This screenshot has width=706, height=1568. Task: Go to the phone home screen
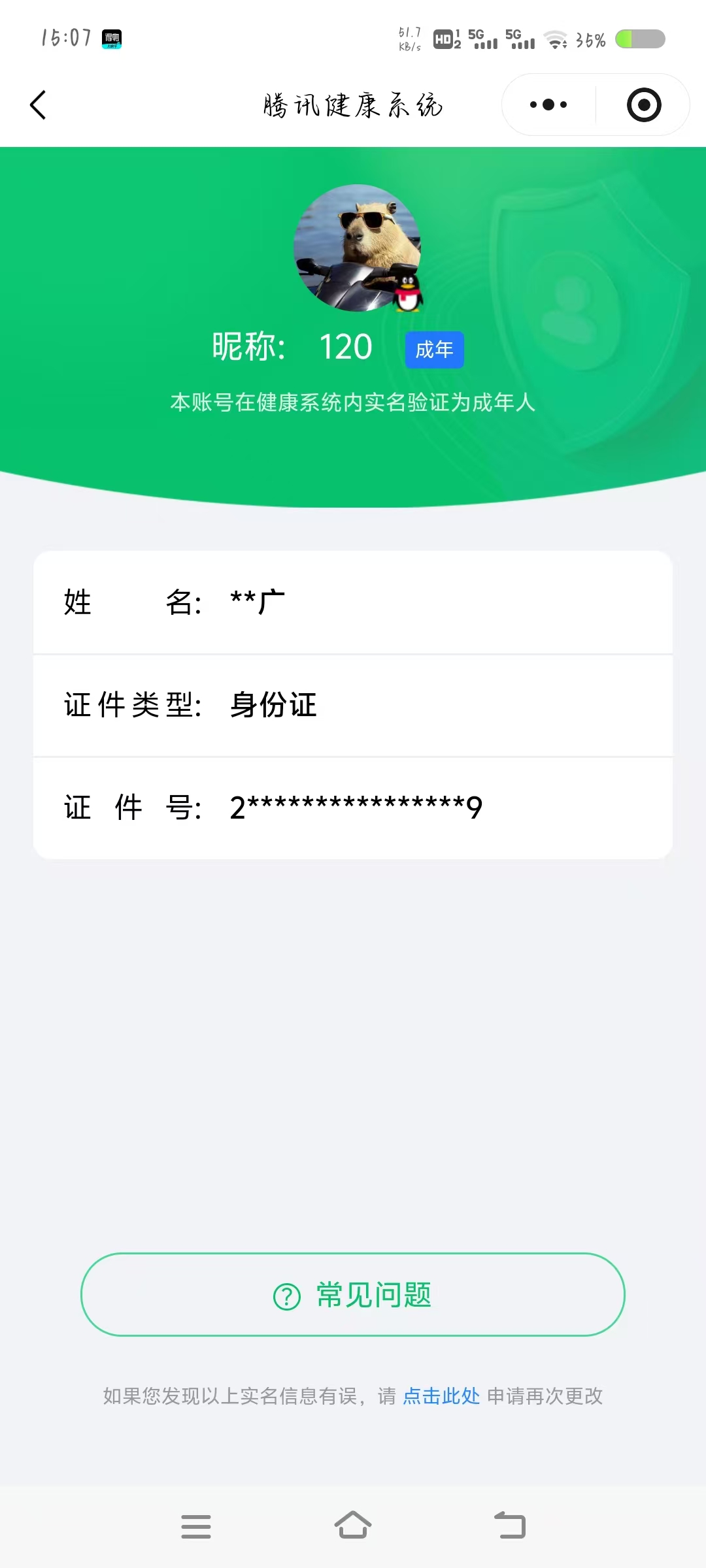(x=353, y=1526)
